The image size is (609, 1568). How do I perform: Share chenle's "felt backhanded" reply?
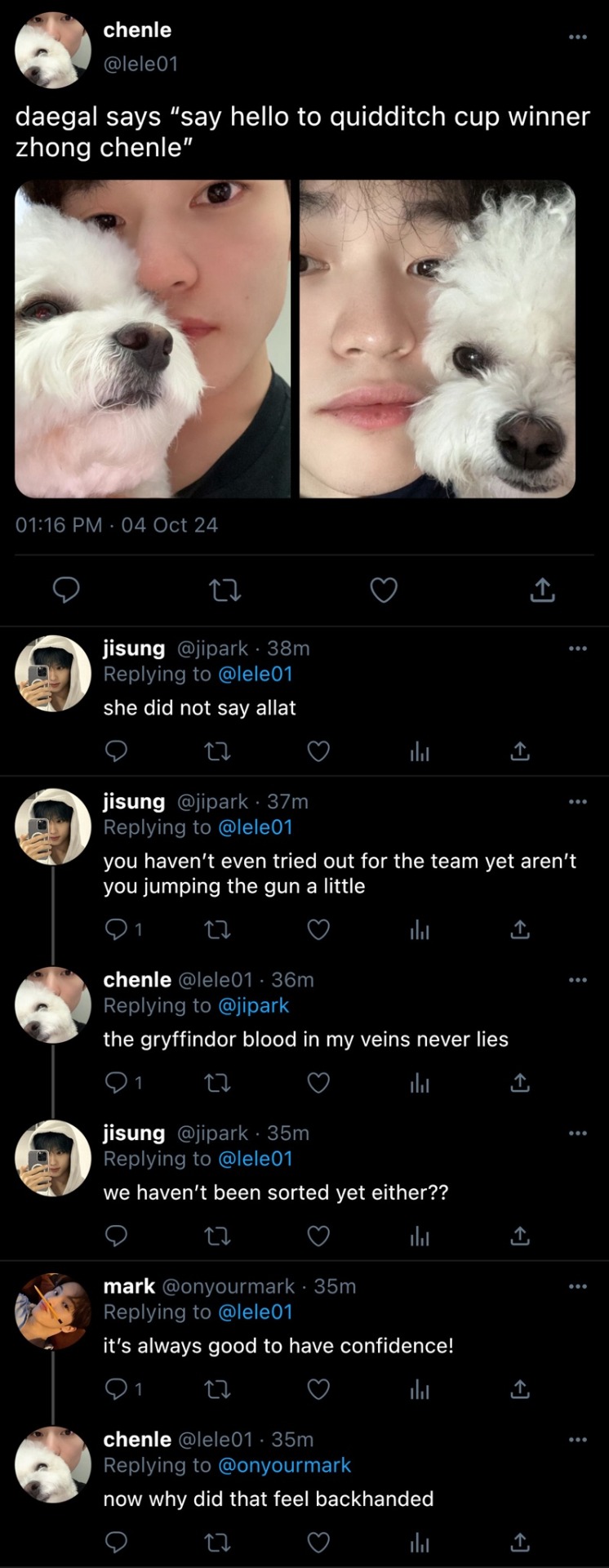click(520, 1542)
